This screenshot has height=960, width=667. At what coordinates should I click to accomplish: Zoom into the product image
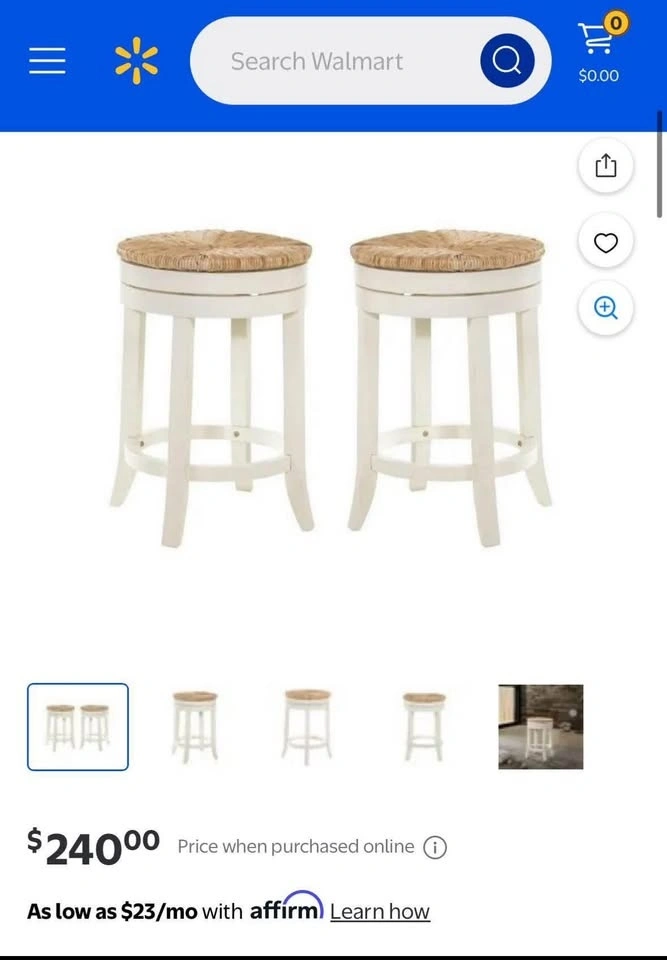click(606, 308)
